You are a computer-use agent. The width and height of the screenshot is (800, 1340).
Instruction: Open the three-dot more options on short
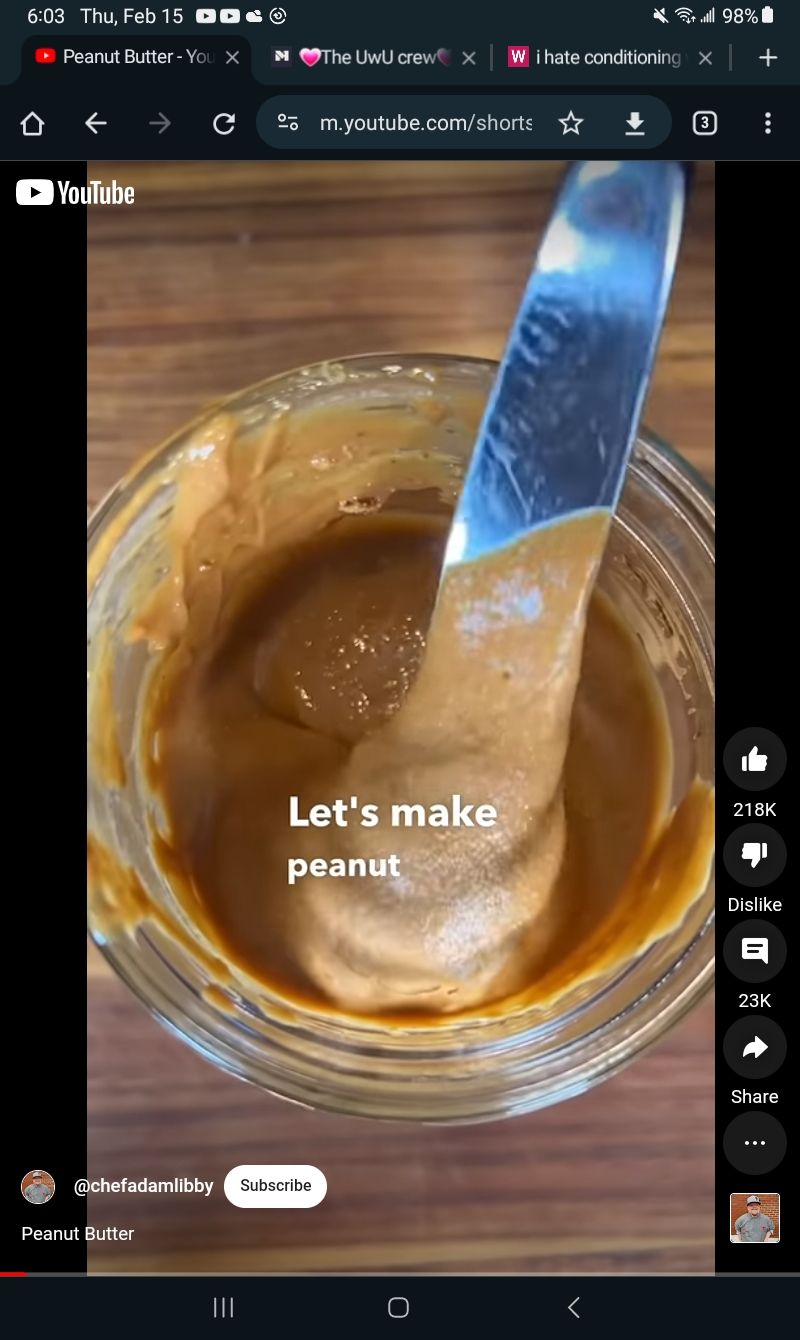[754, 1143]
